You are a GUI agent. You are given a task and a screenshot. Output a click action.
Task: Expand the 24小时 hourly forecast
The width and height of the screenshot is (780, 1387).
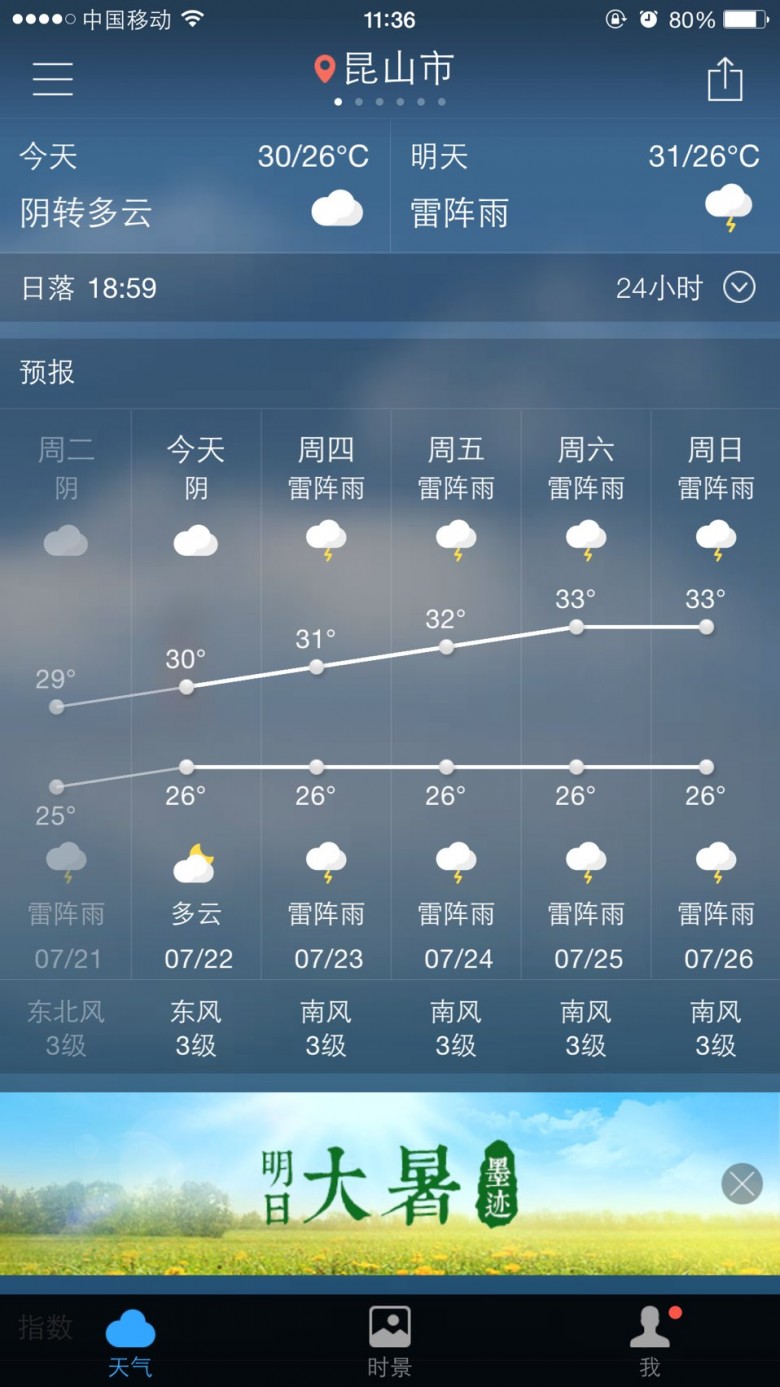(x=685, y=288)
